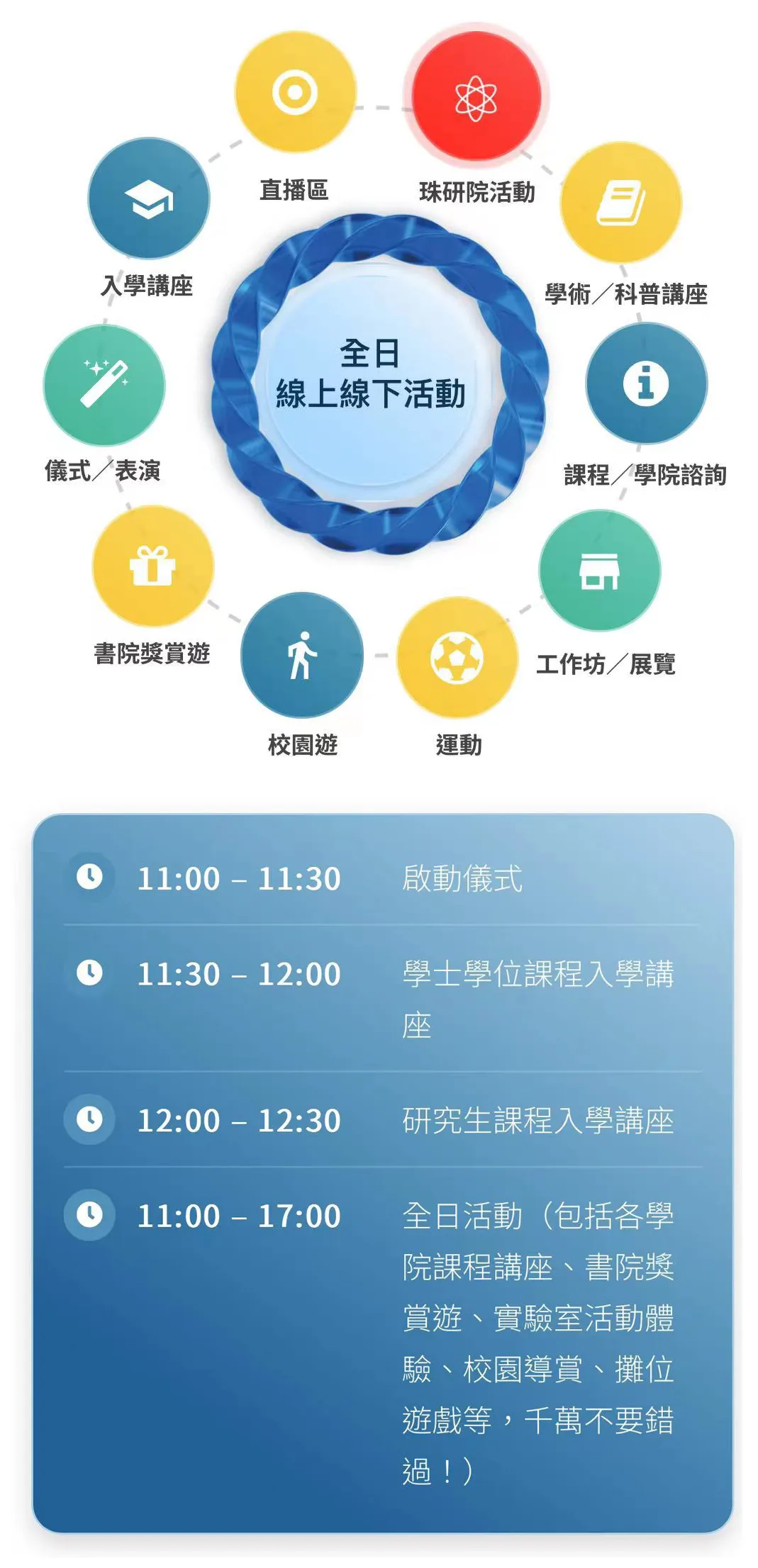The height and width of the screenshot is (1568, 758).
Task: Select the 珠研院活動 red circle
Action: 476,97
